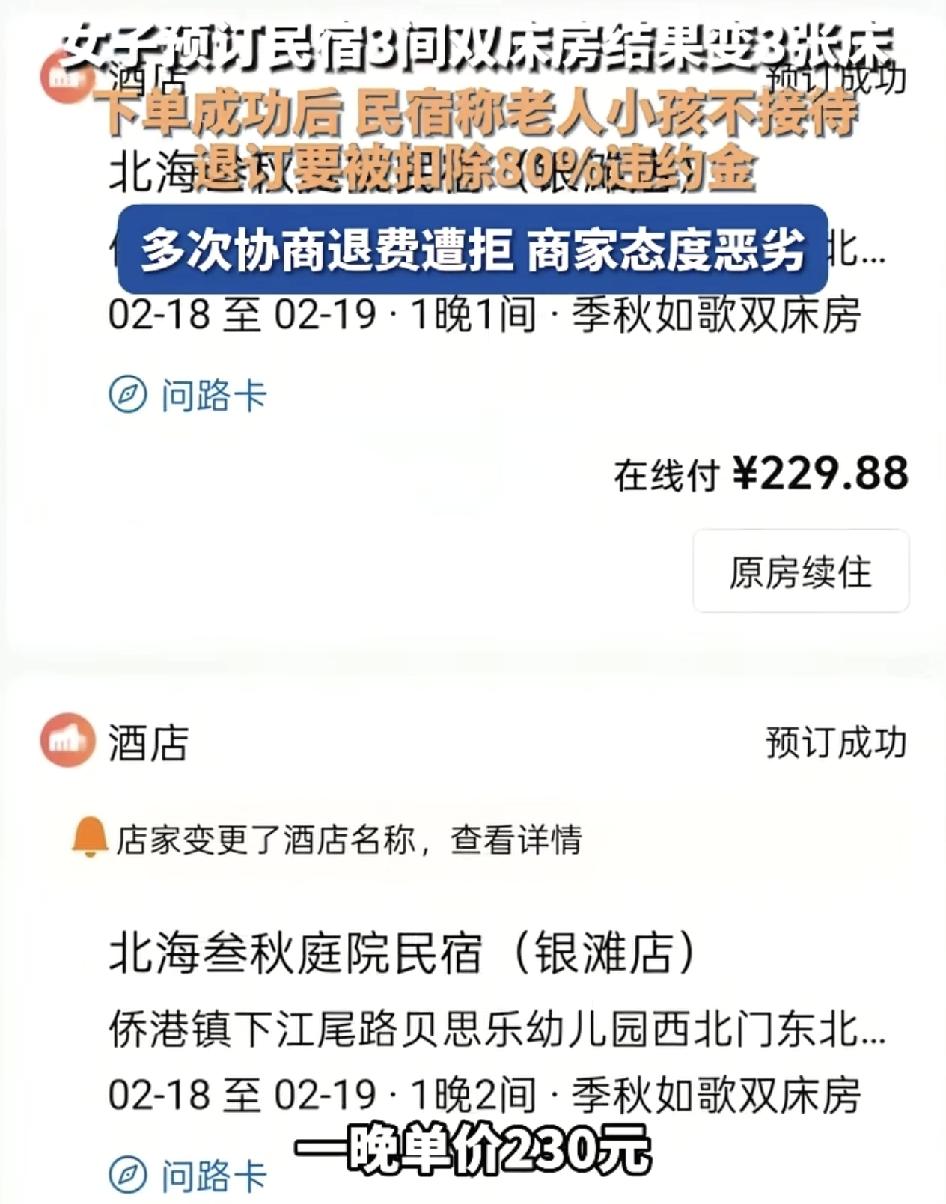This screenshot has height=1204, width=946.
Task: Tap the compass icon beside the first 问路卡
Action: click(126, 394)
